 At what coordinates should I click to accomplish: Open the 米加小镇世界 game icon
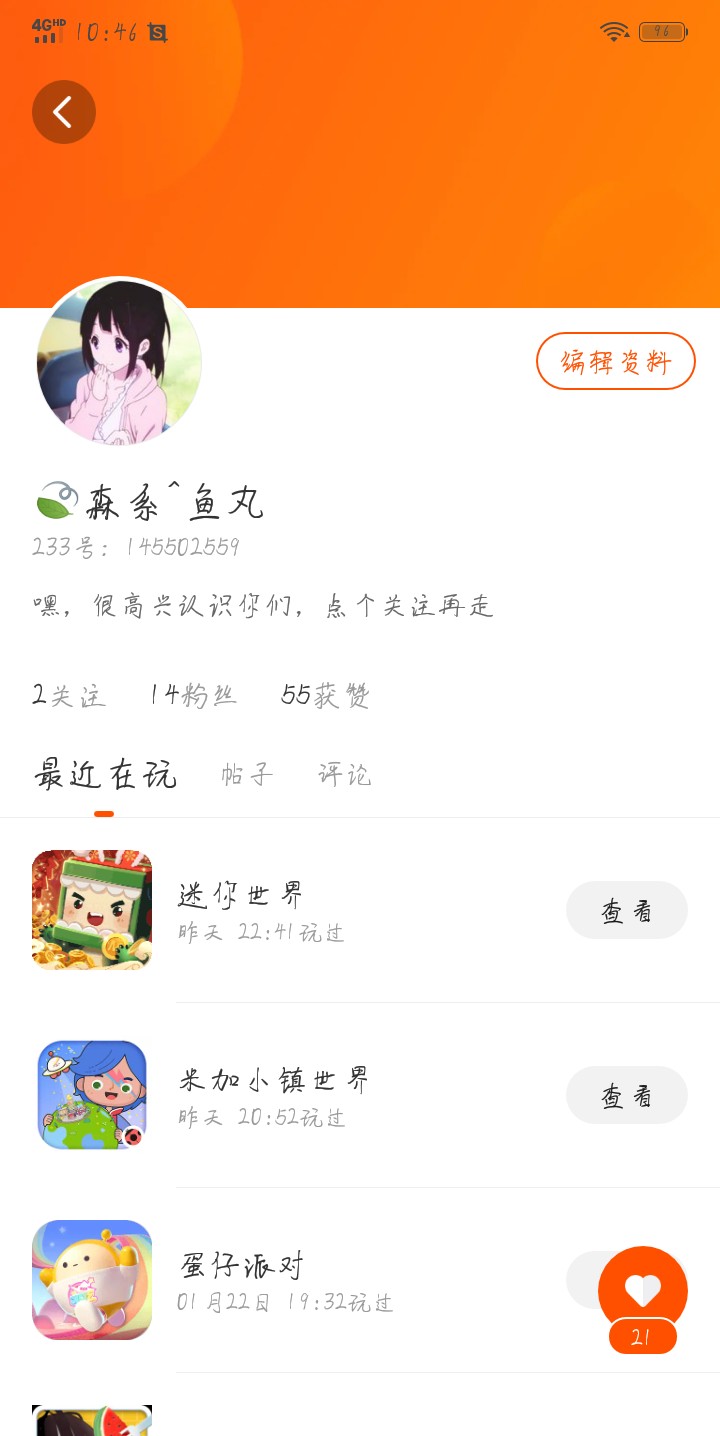92,1095
